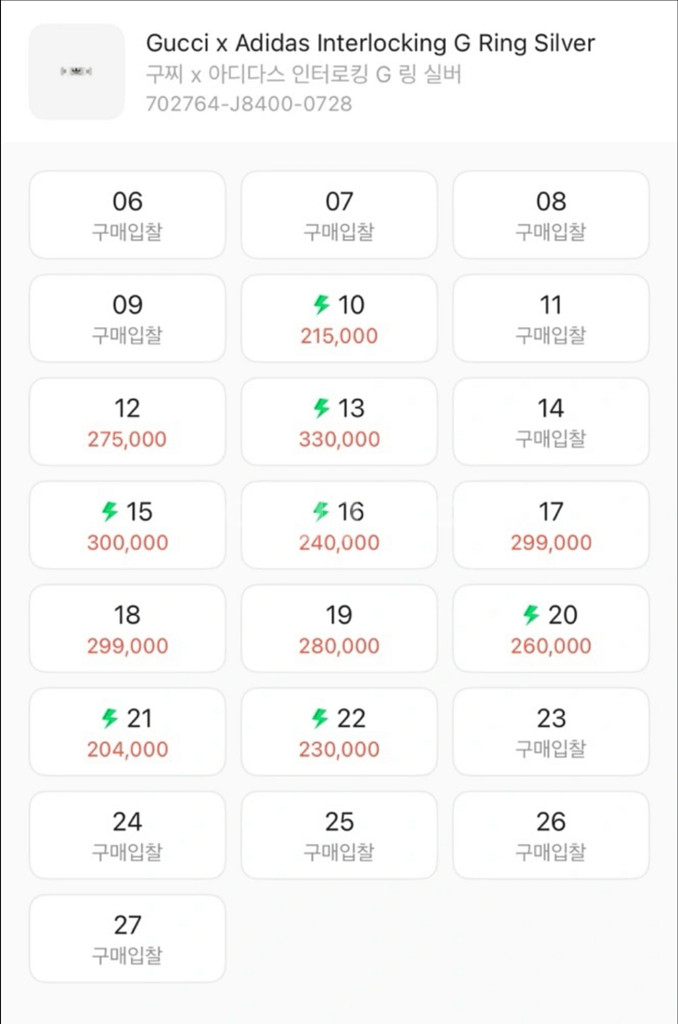Screen dimensions: 678x1024
Task: Select size 23 purchase bid
Action: point(551,732)
